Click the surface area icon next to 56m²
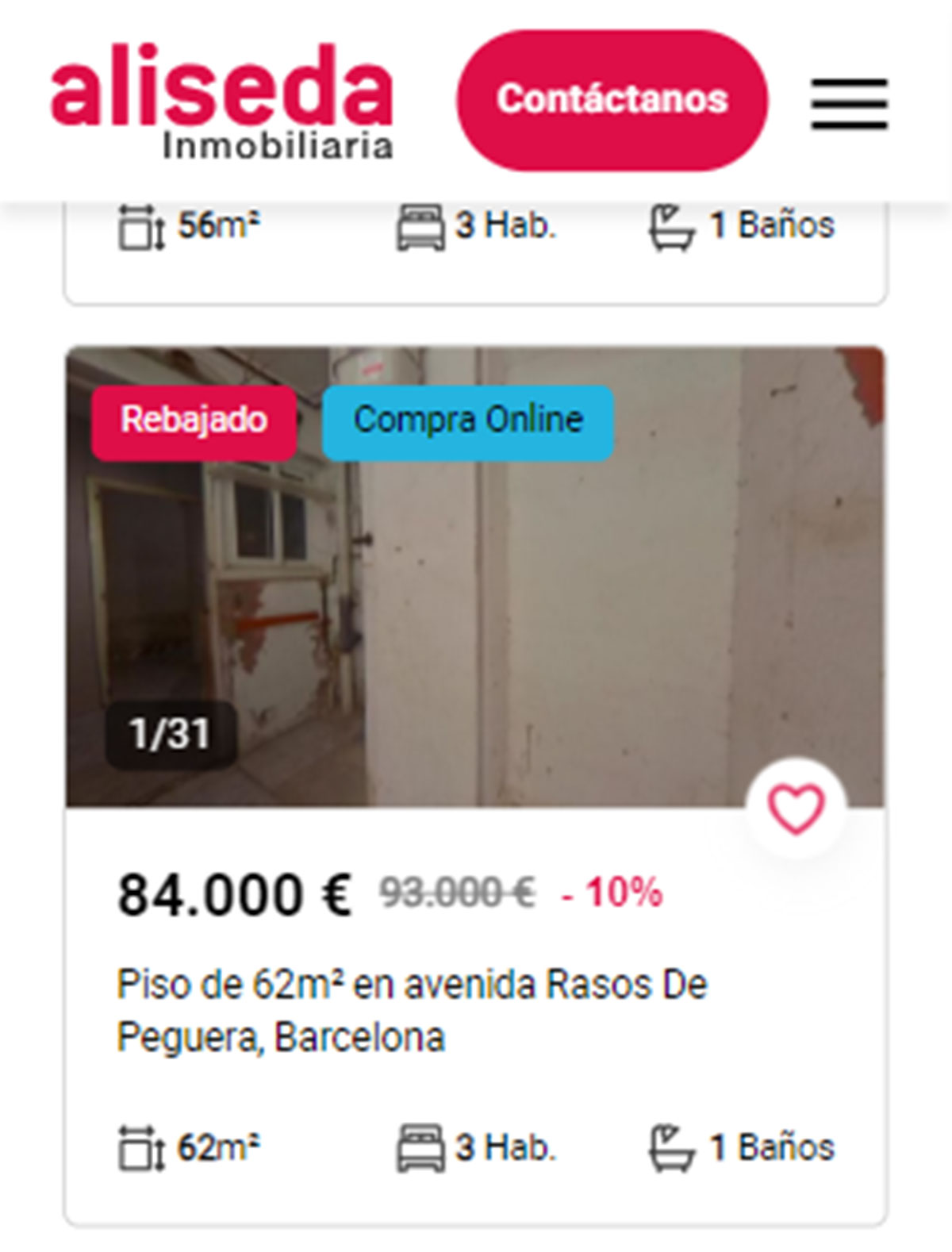Image resolution: width=952 pixels, height=1252 pixels. pos(139,225)
